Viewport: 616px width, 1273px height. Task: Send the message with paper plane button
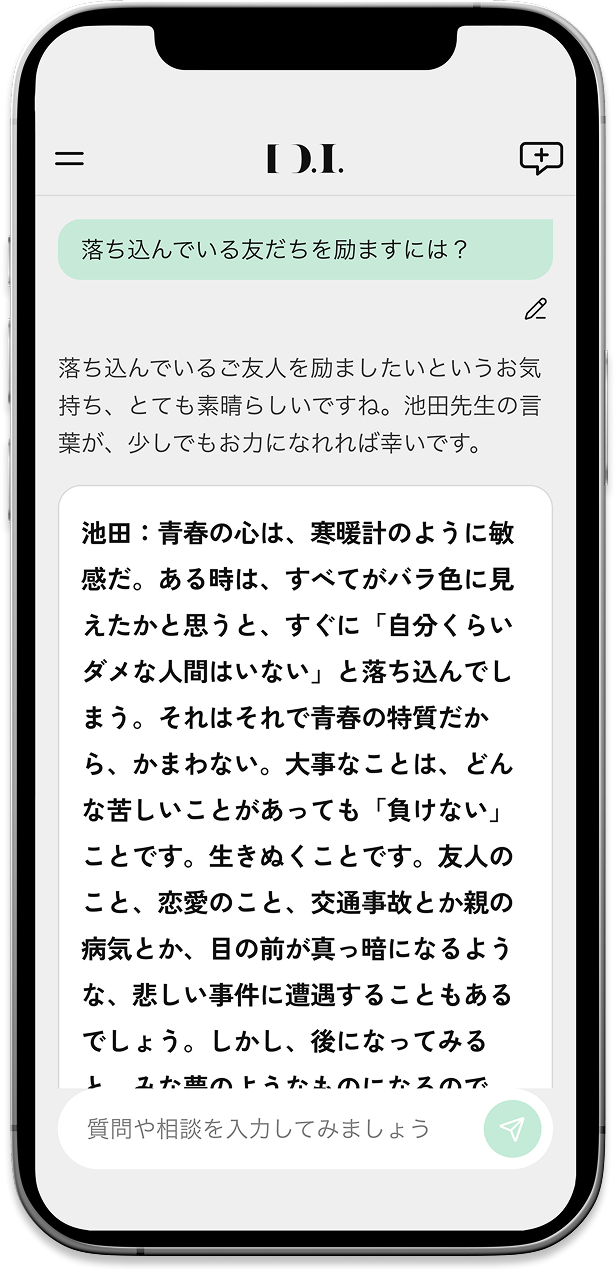(x=512, y=1129)
